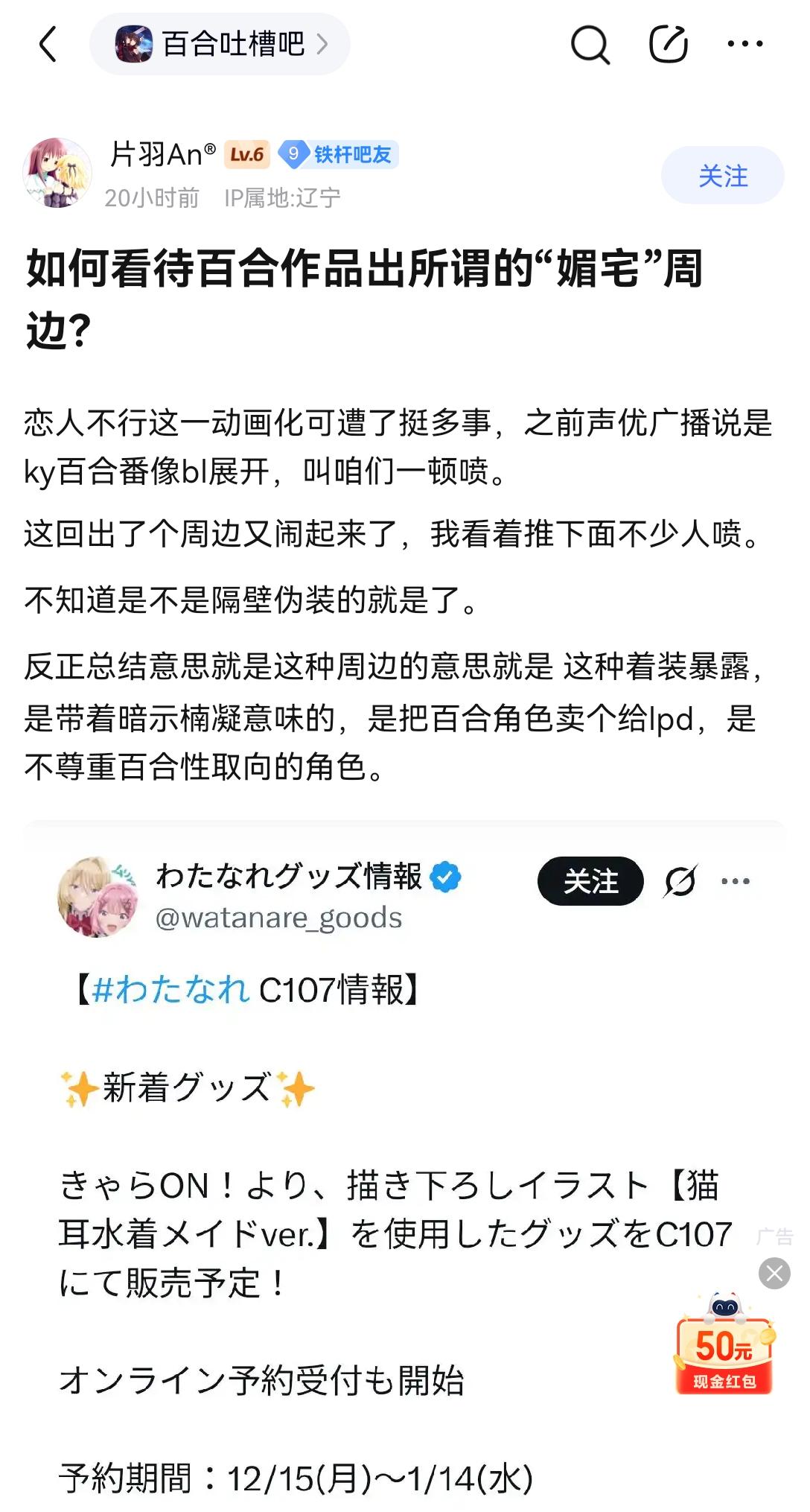Dismiss the floating 广告 red packet
The image size is (810, 1512).
click(774, 1273)
